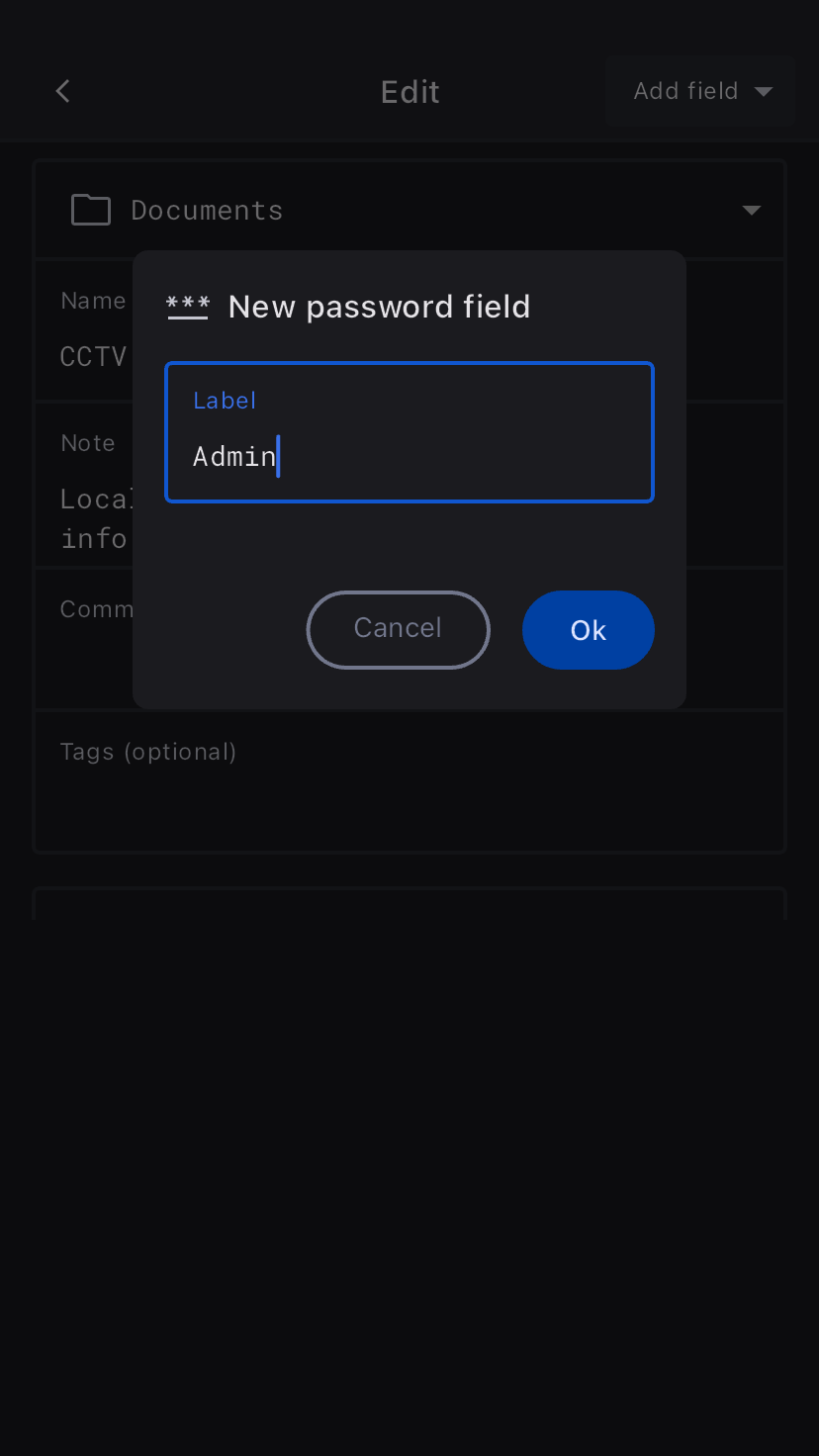Image resolution: width=819 pixels, height=1456 pixels.
Task: Cancel the new password field dialog
Action: [x=398, y=629]
